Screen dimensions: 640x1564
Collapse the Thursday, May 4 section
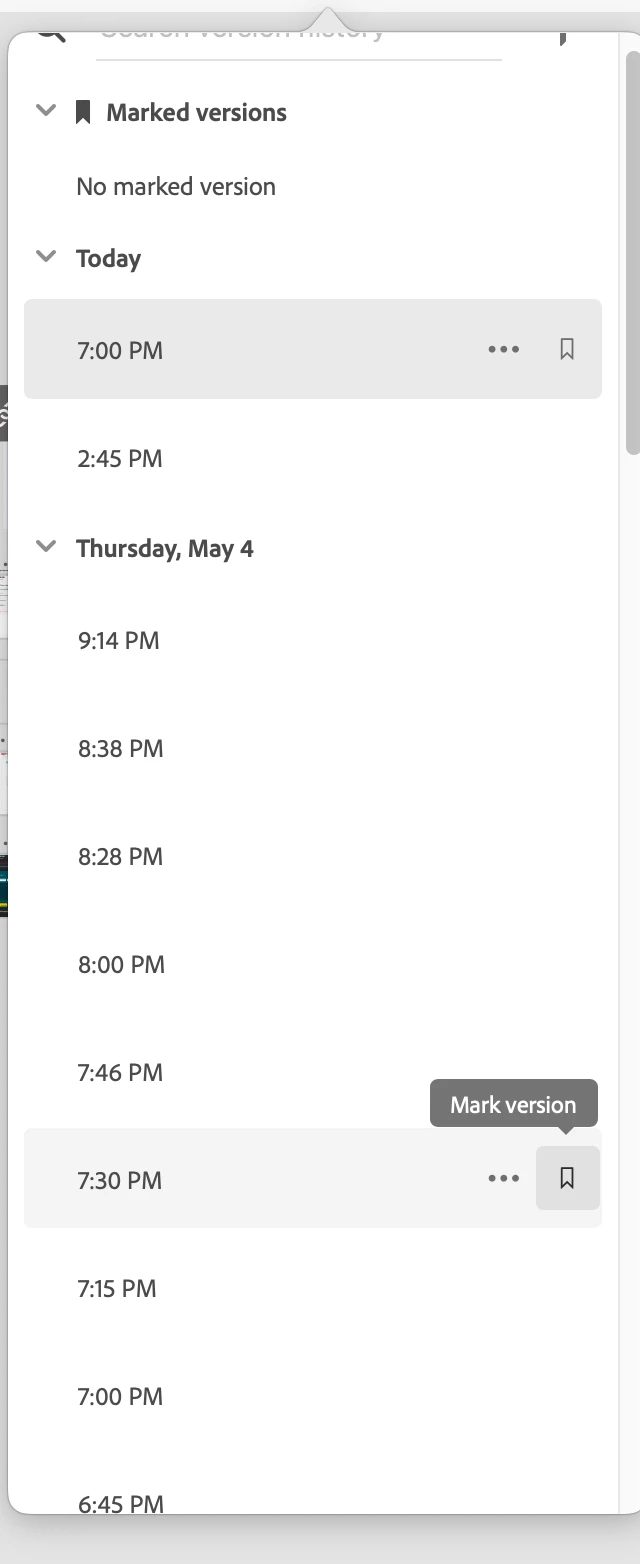46,547
